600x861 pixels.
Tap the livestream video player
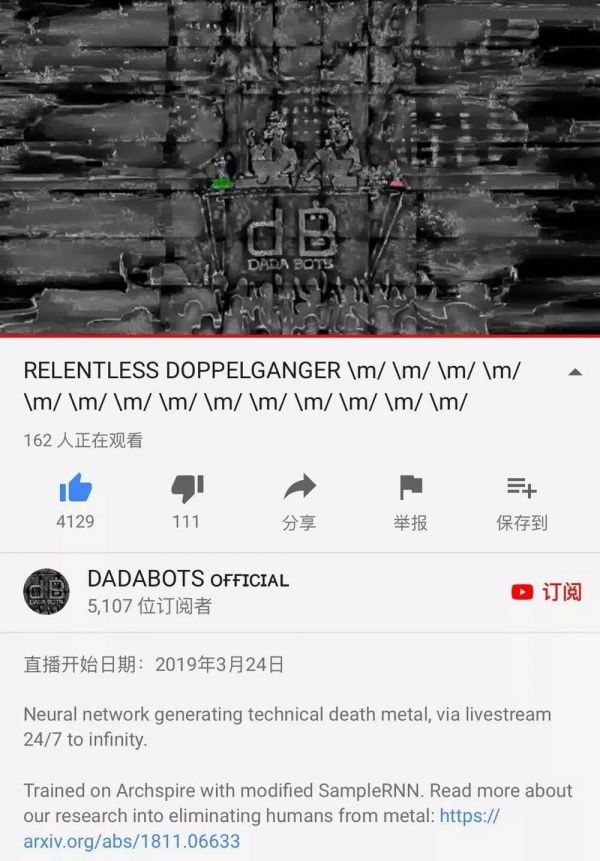pos(300,167)
